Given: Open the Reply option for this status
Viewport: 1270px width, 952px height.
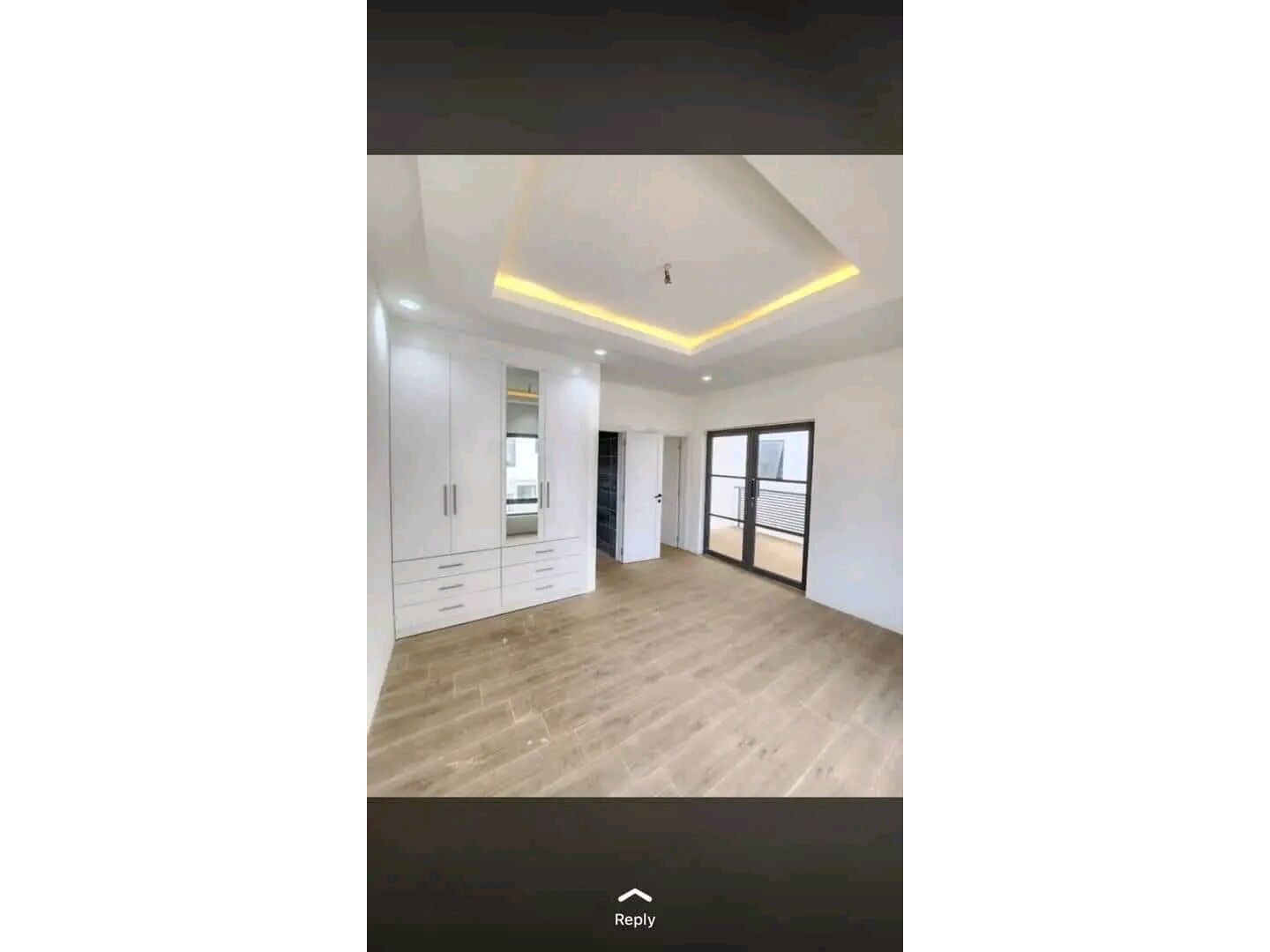Looking at the screenshot, I should (x=634, y=909).
